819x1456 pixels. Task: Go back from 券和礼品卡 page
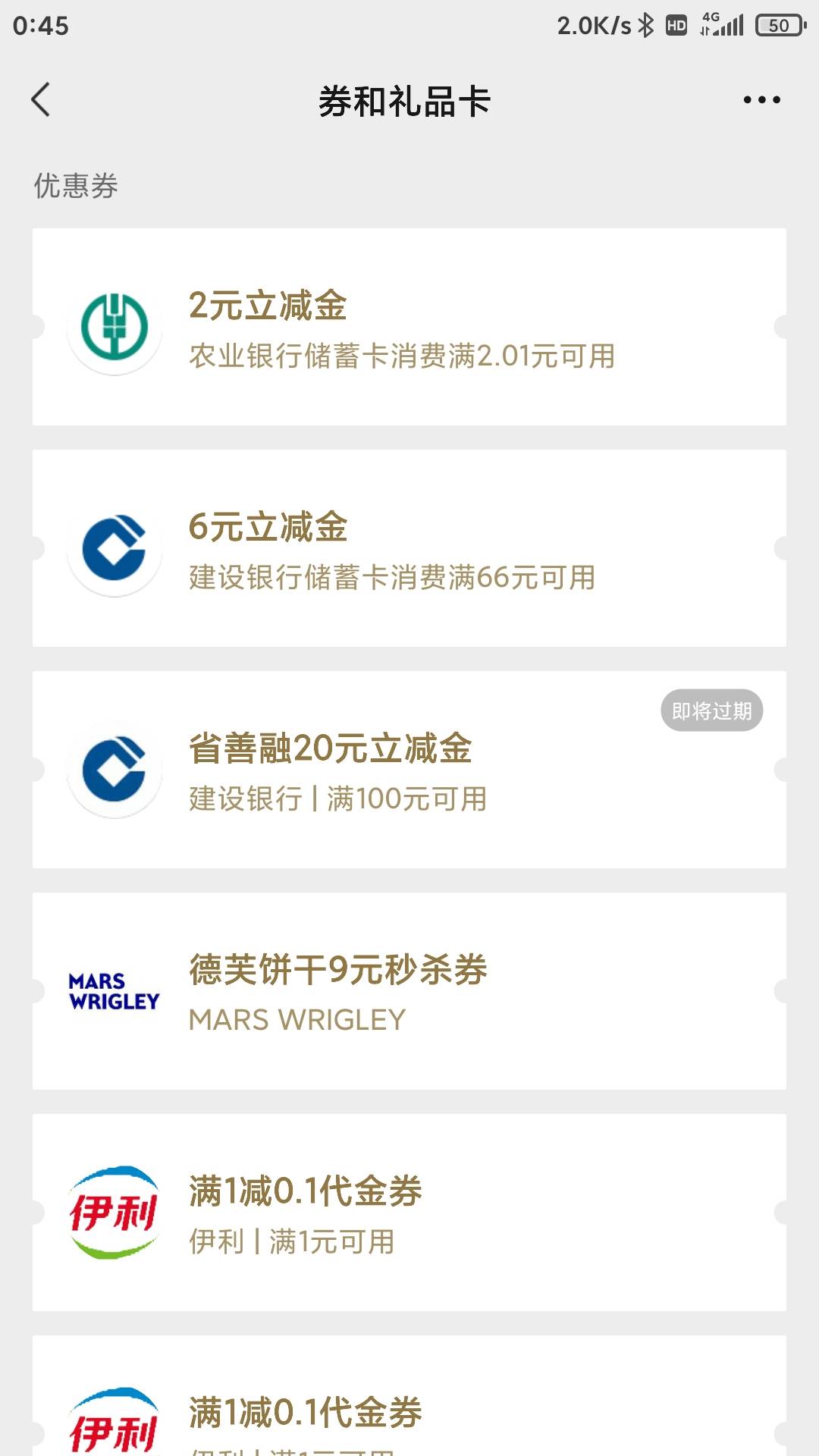tap(41, 100)
